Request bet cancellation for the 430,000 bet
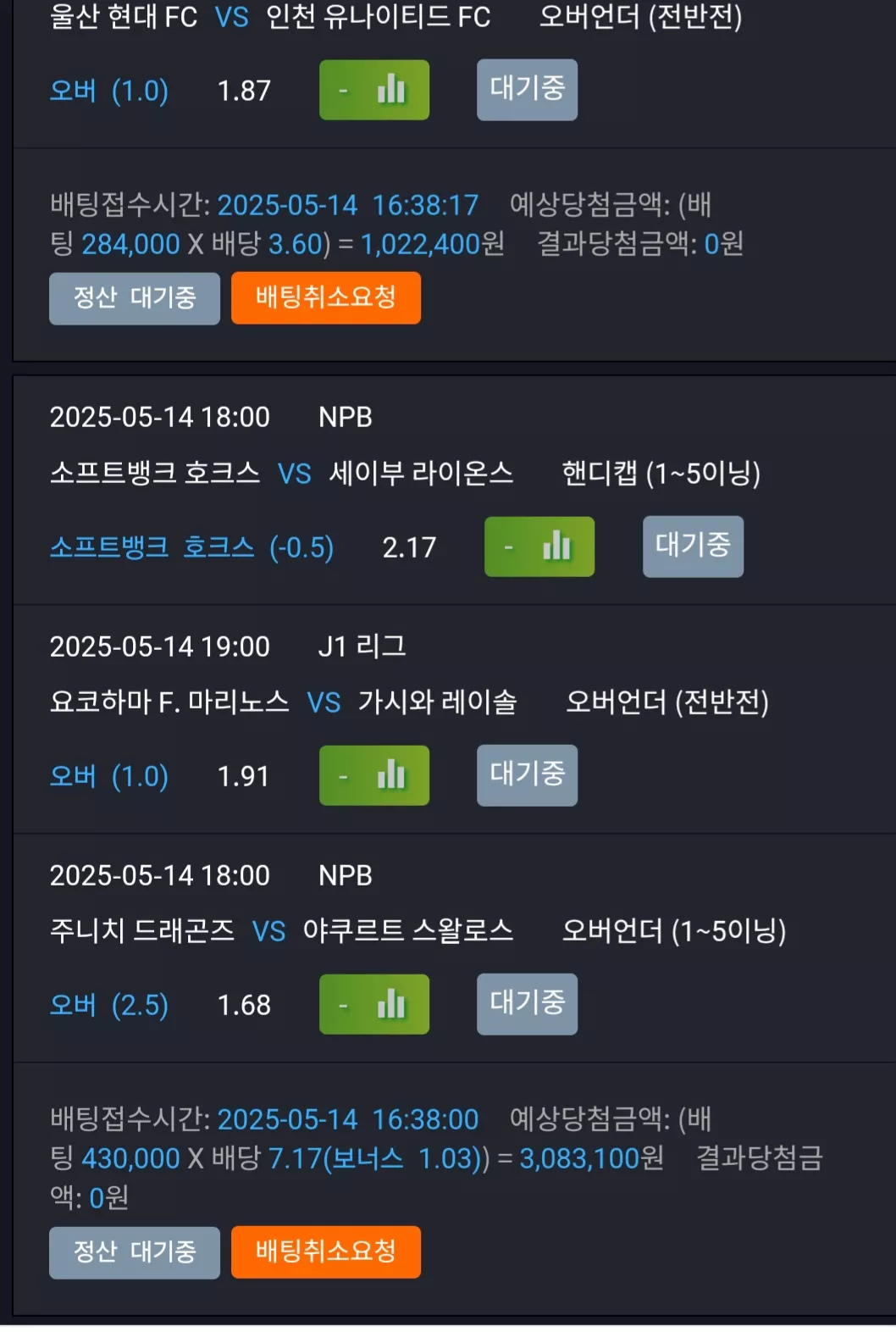896x1332 pixels. [326, 1252]
